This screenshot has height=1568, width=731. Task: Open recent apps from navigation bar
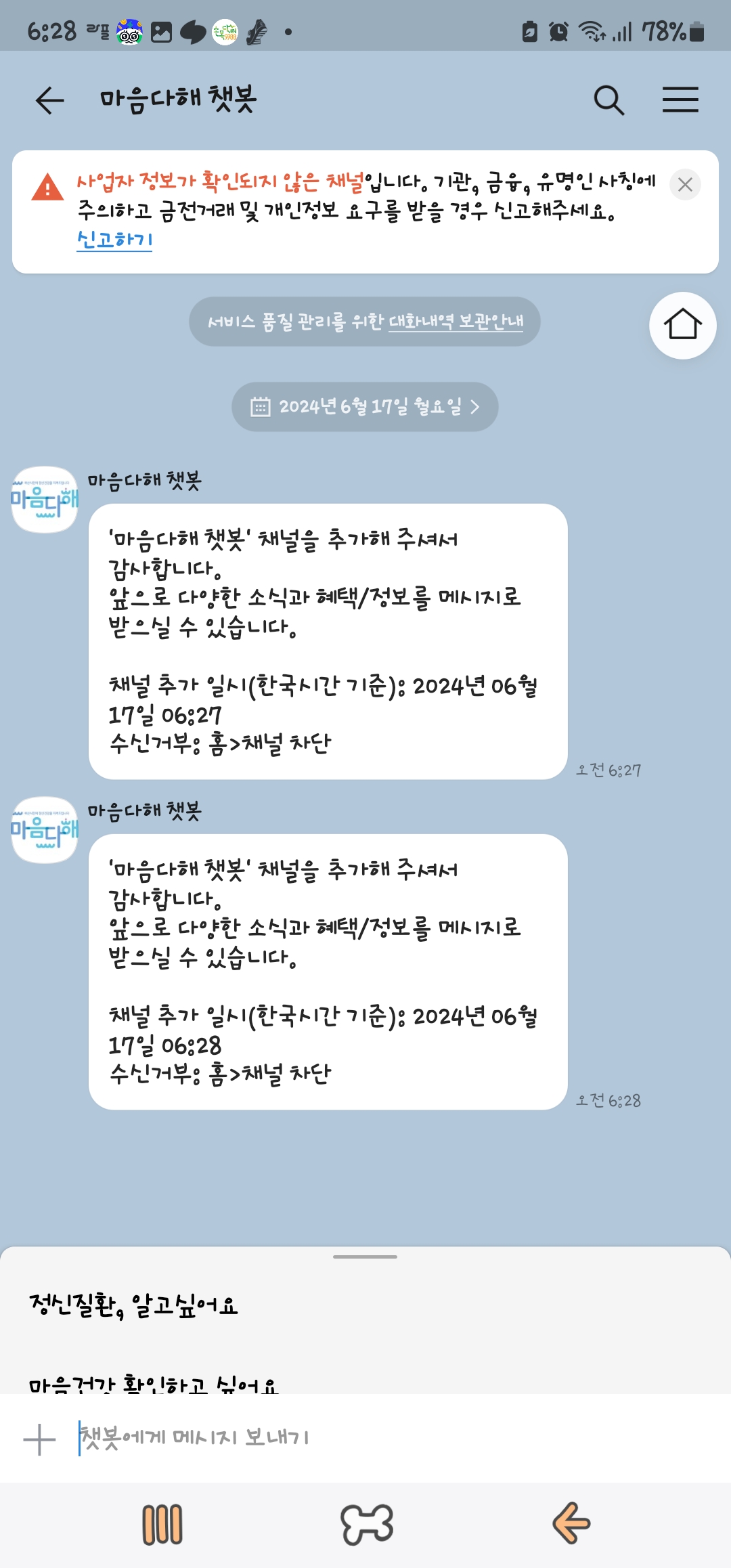tap(162, 1525)
